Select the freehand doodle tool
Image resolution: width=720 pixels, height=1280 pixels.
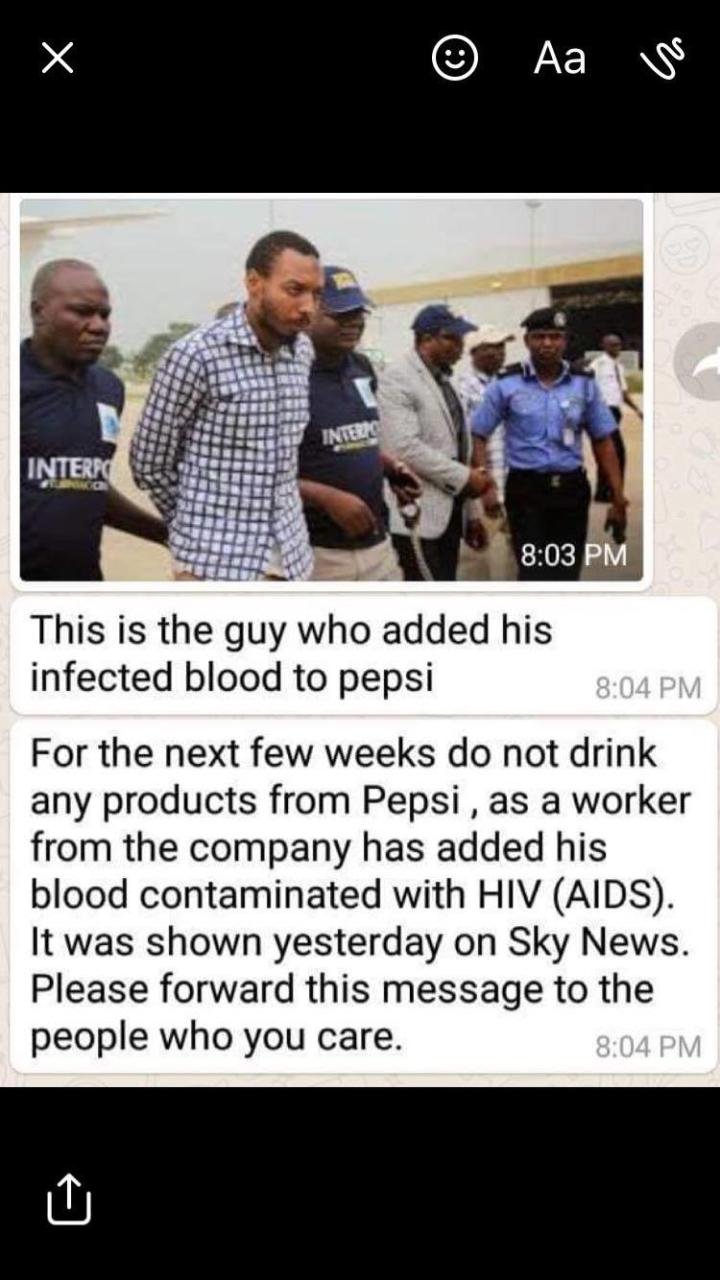[x=662, y=58]
